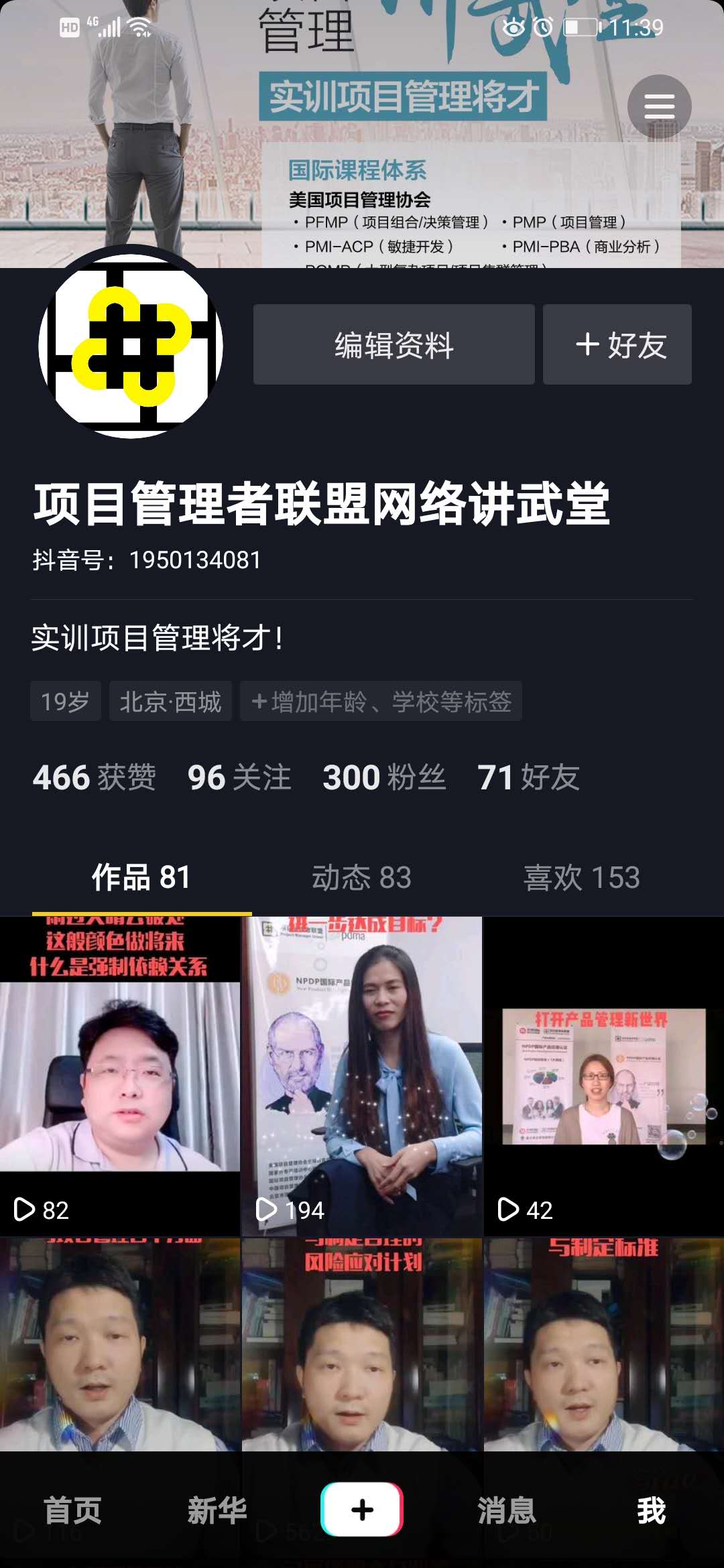
Task: Open the 71 好友 friends list
Action: click(x=528, y=777)
